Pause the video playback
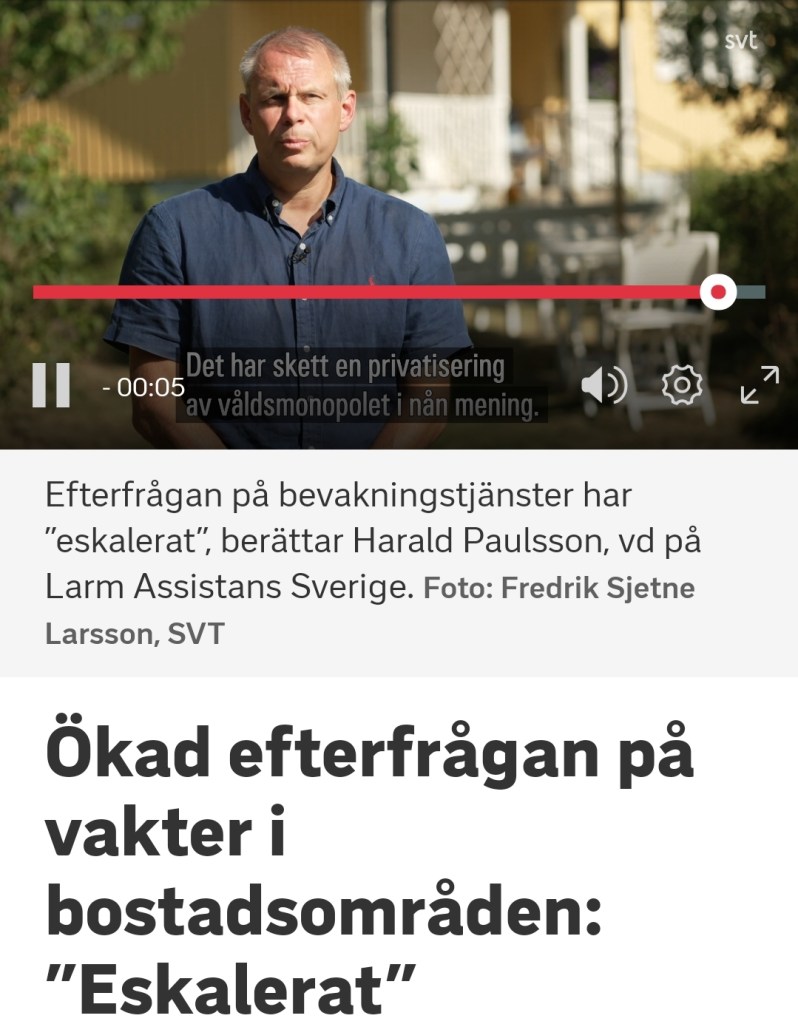The height and width of the screenshot is (1024, 798). (51, 385)
